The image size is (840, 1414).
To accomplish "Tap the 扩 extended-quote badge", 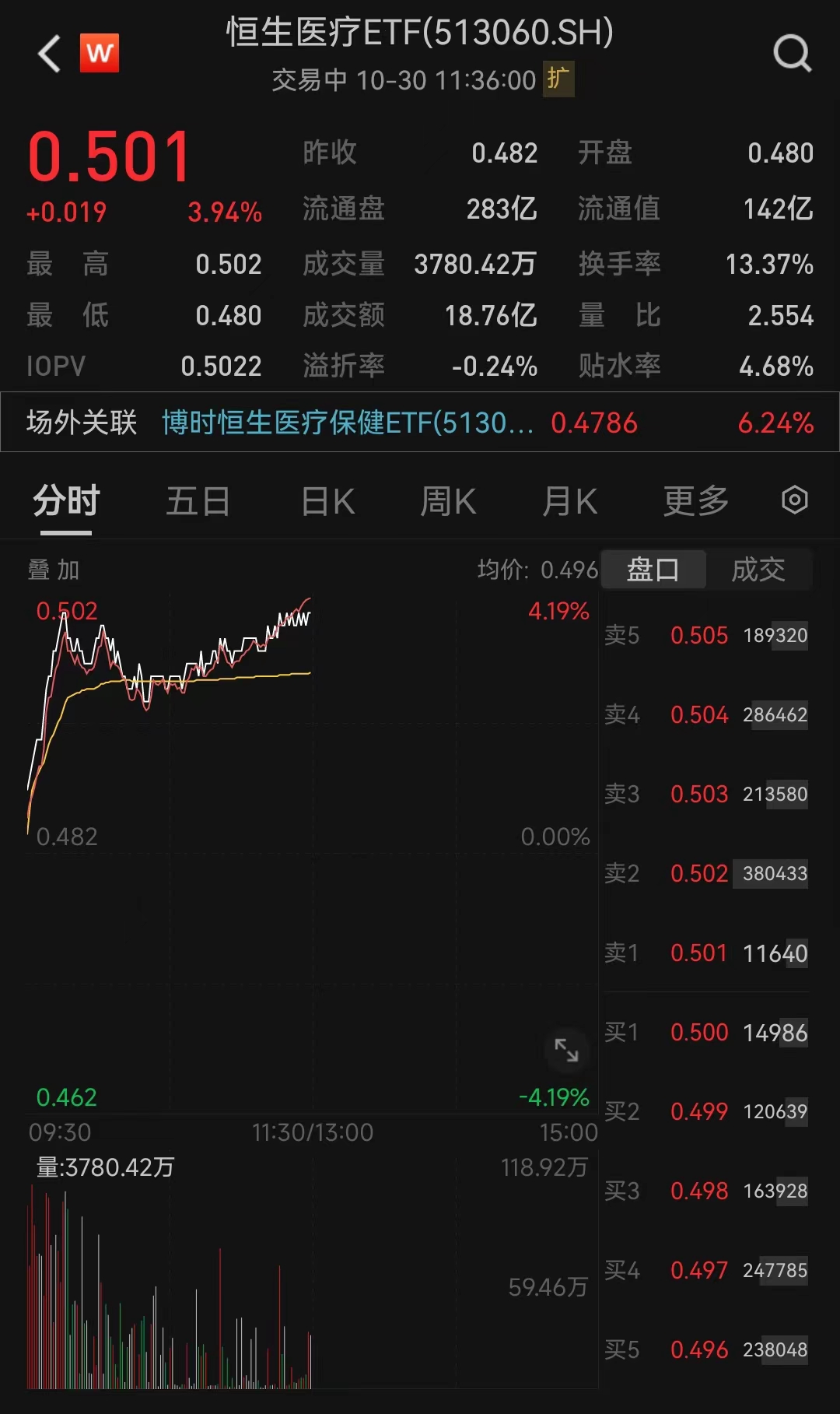I will (557, 79).
